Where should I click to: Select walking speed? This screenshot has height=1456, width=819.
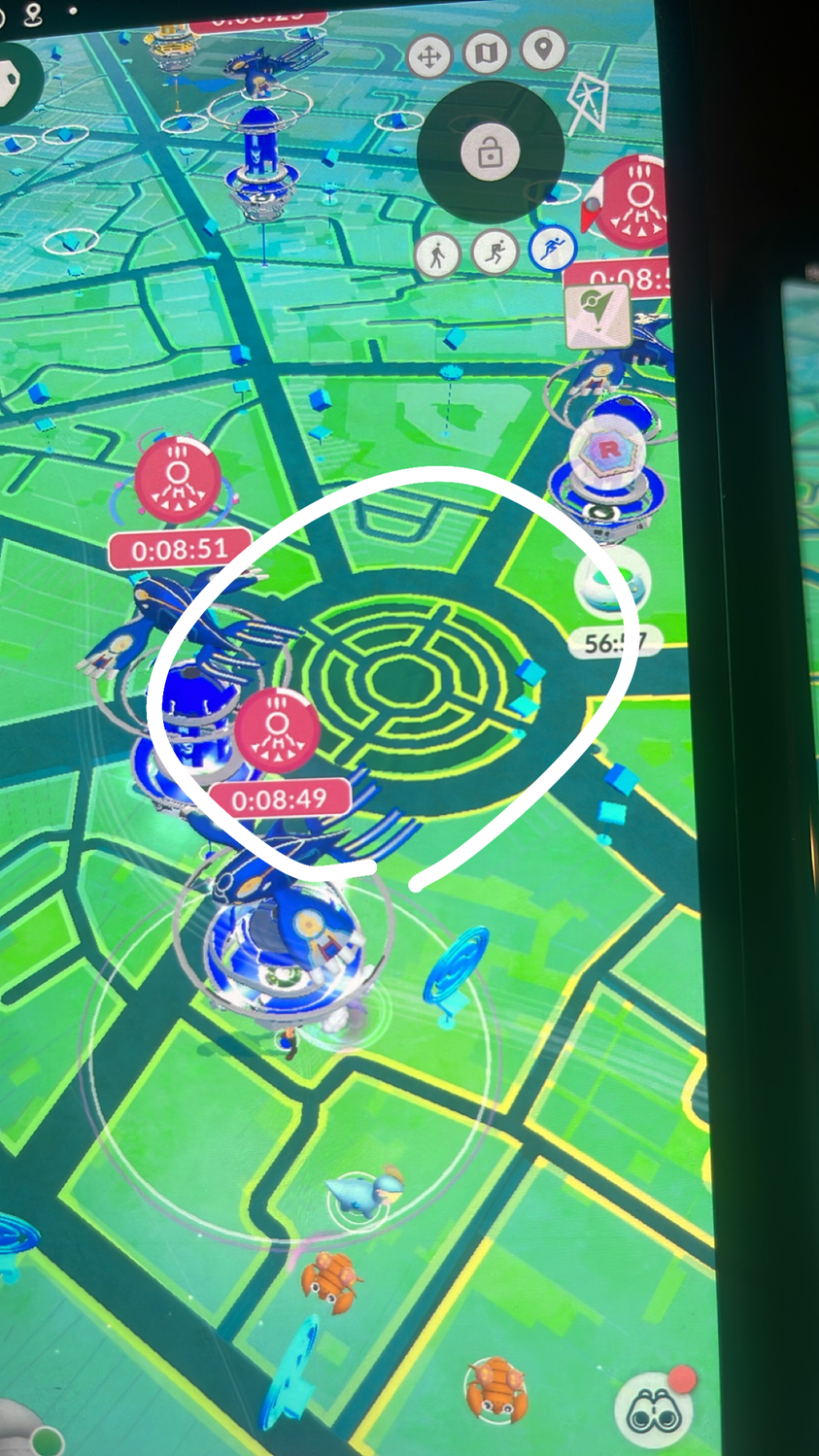436,256
